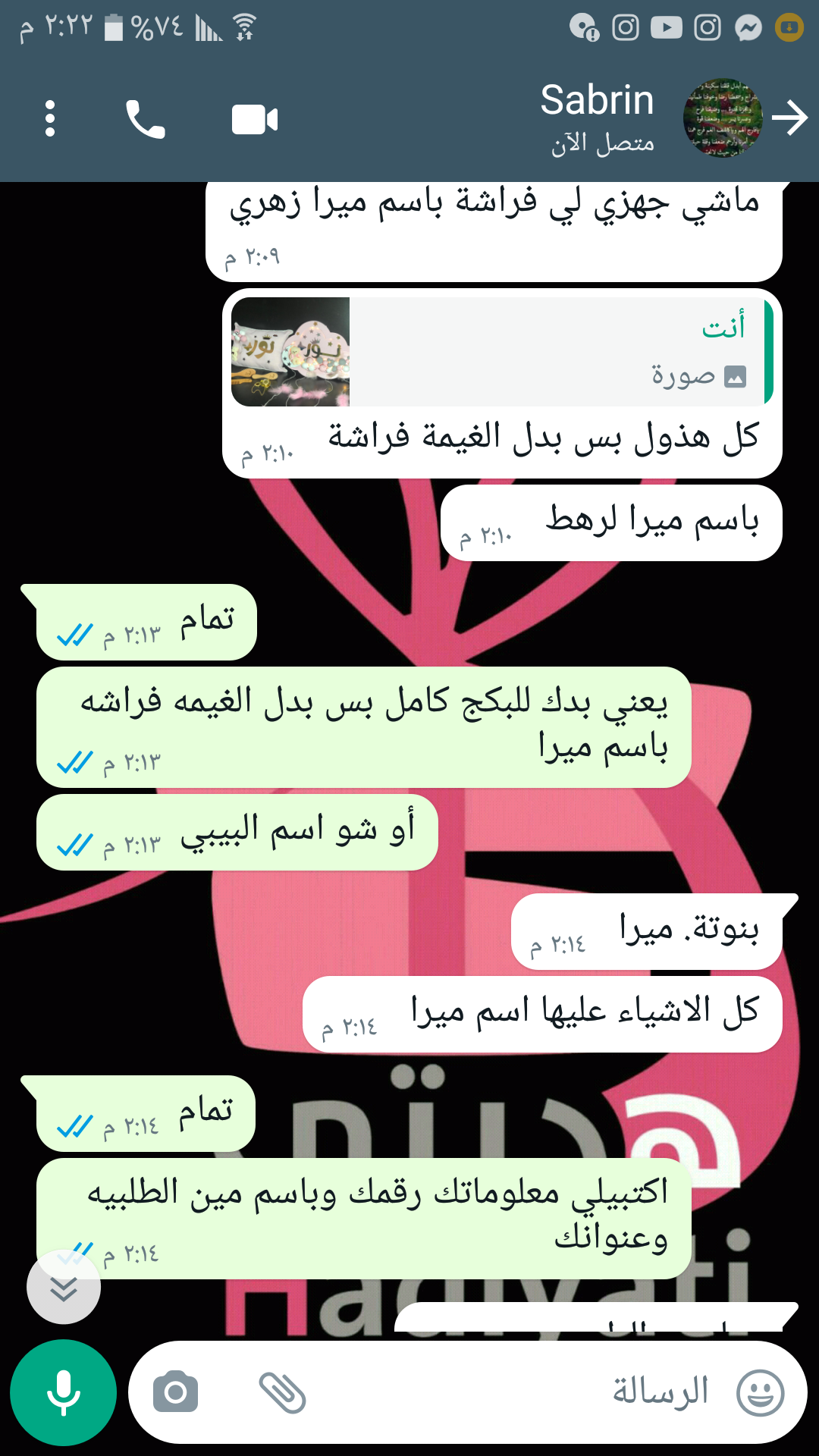Open the overflow menu
This screenshot has width=819, height=1456.
point(50,119)
